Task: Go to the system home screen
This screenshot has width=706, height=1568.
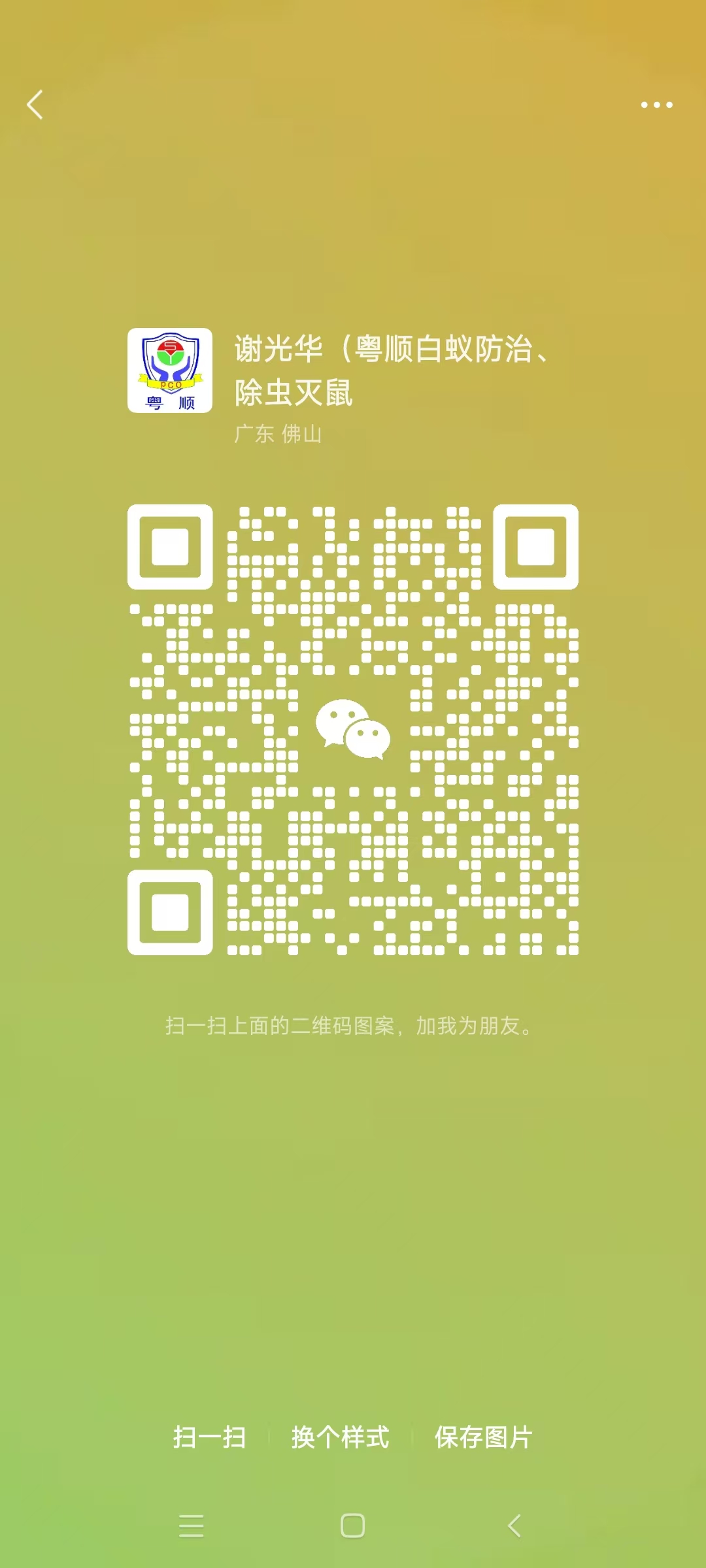Action: pyautogui.click(x=353, y=1526)
